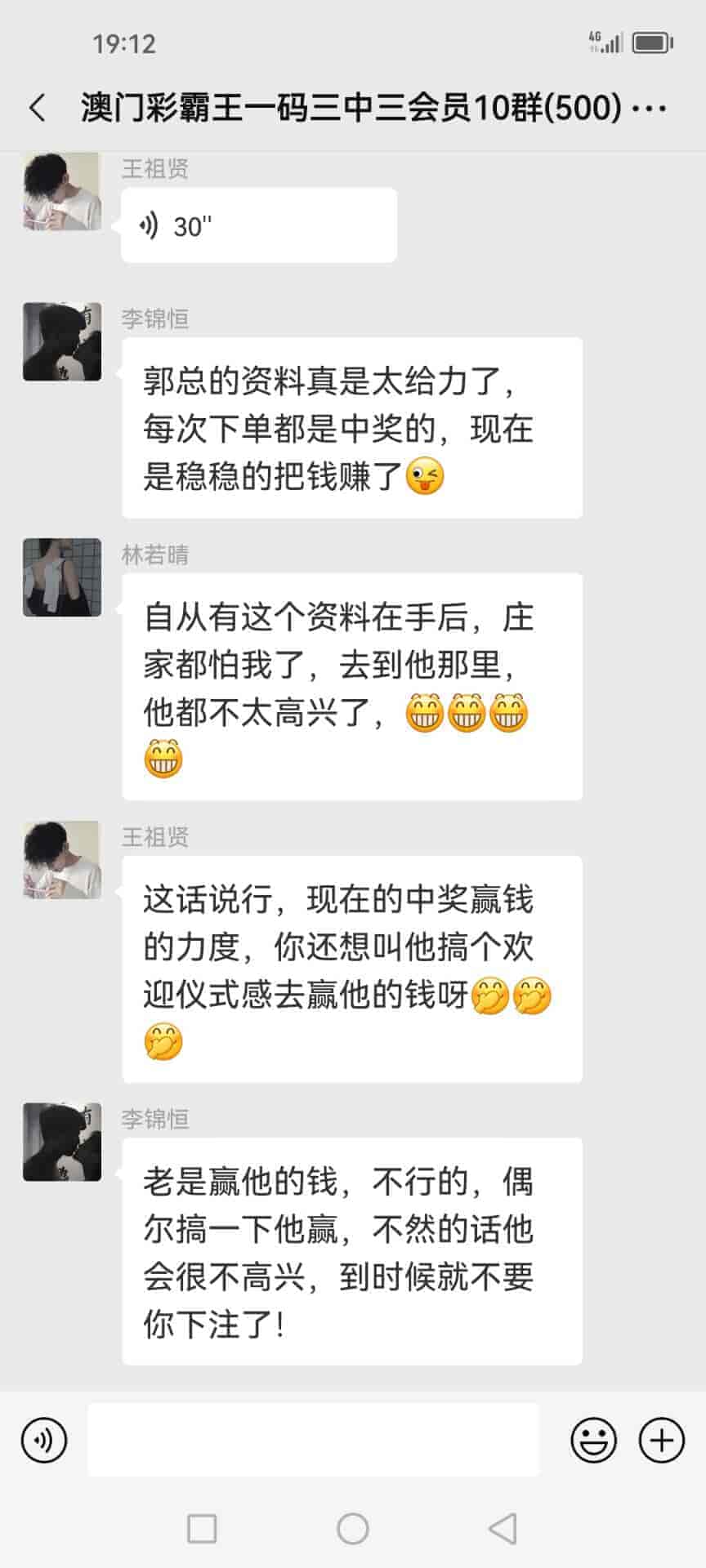This screenshot has height=1568, width=706.
Task: Go back from the group chat
Action: point(37,108)
